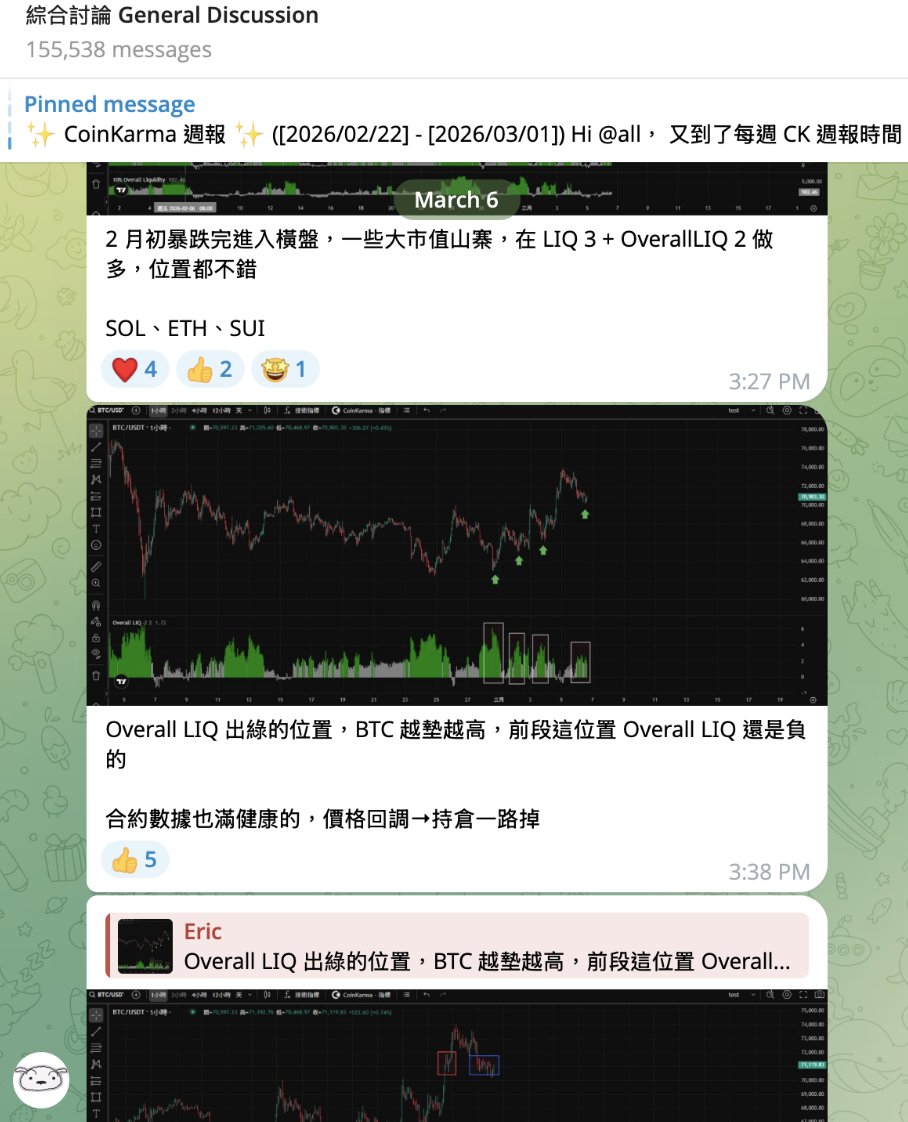
Task: Open the BTC chart image sent at 3:38 PM
Action: (457, 555)
